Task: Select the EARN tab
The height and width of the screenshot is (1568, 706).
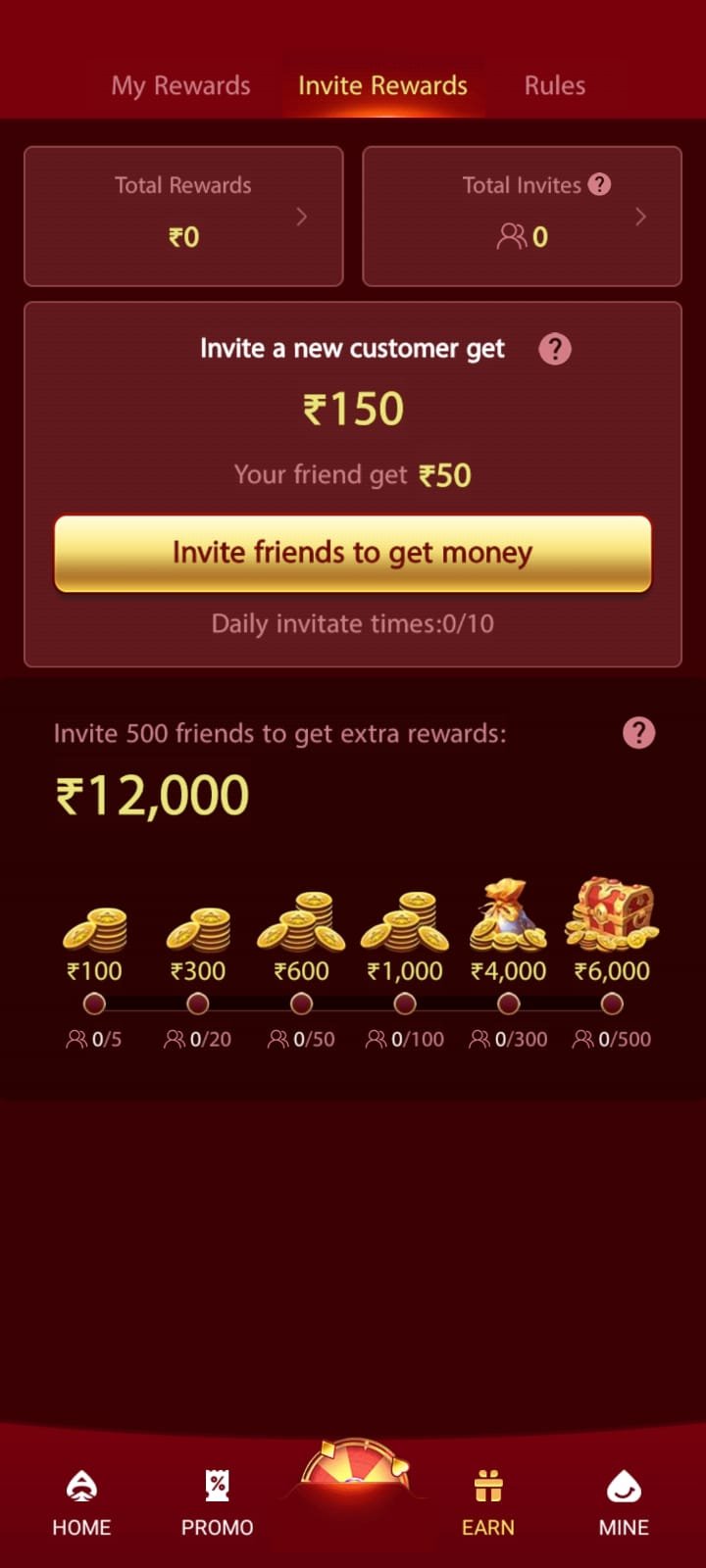Action: point(488,1503)
